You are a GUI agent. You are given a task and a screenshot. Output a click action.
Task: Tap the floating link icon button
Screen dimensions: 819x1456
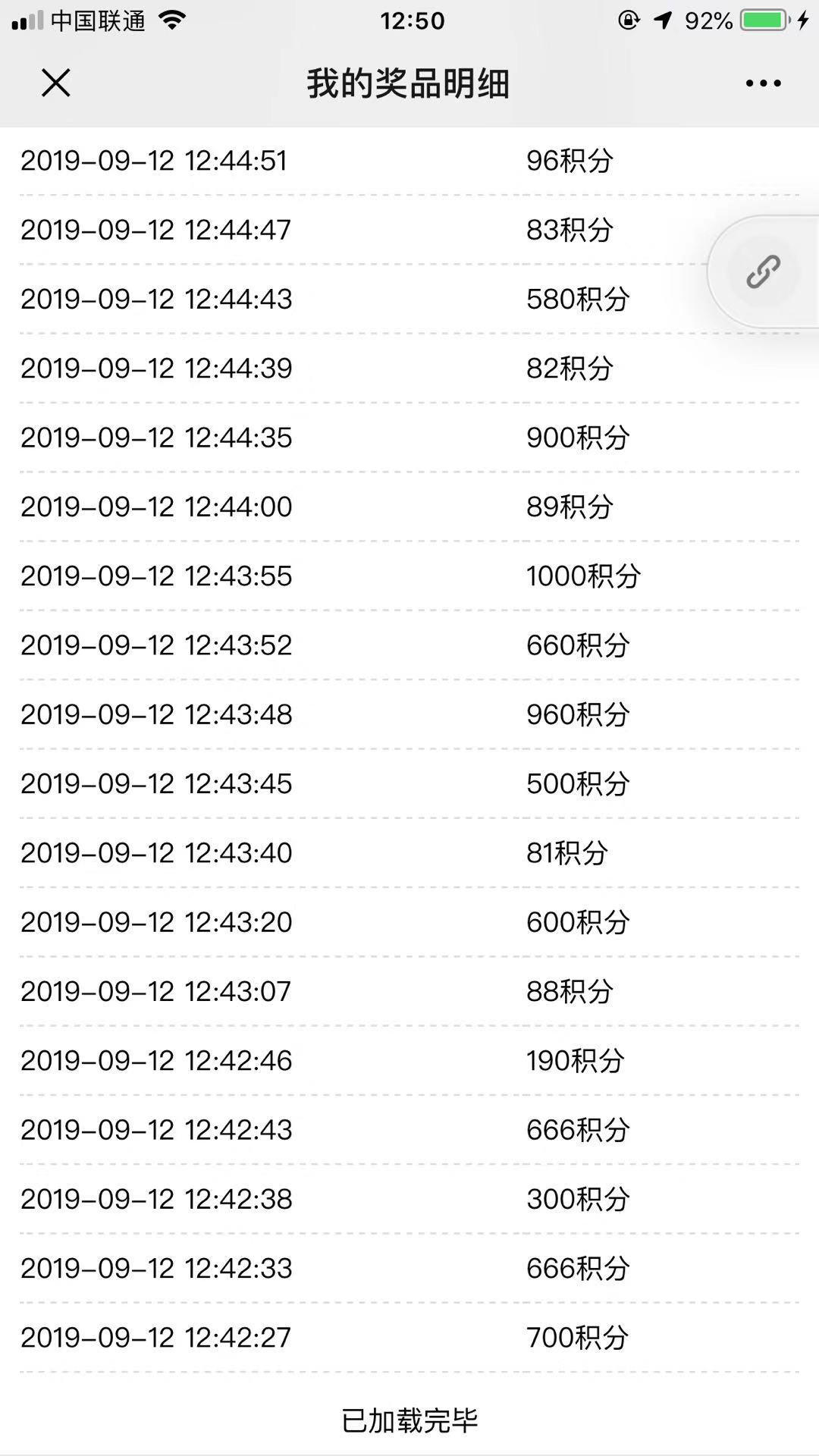click(763, 271)
